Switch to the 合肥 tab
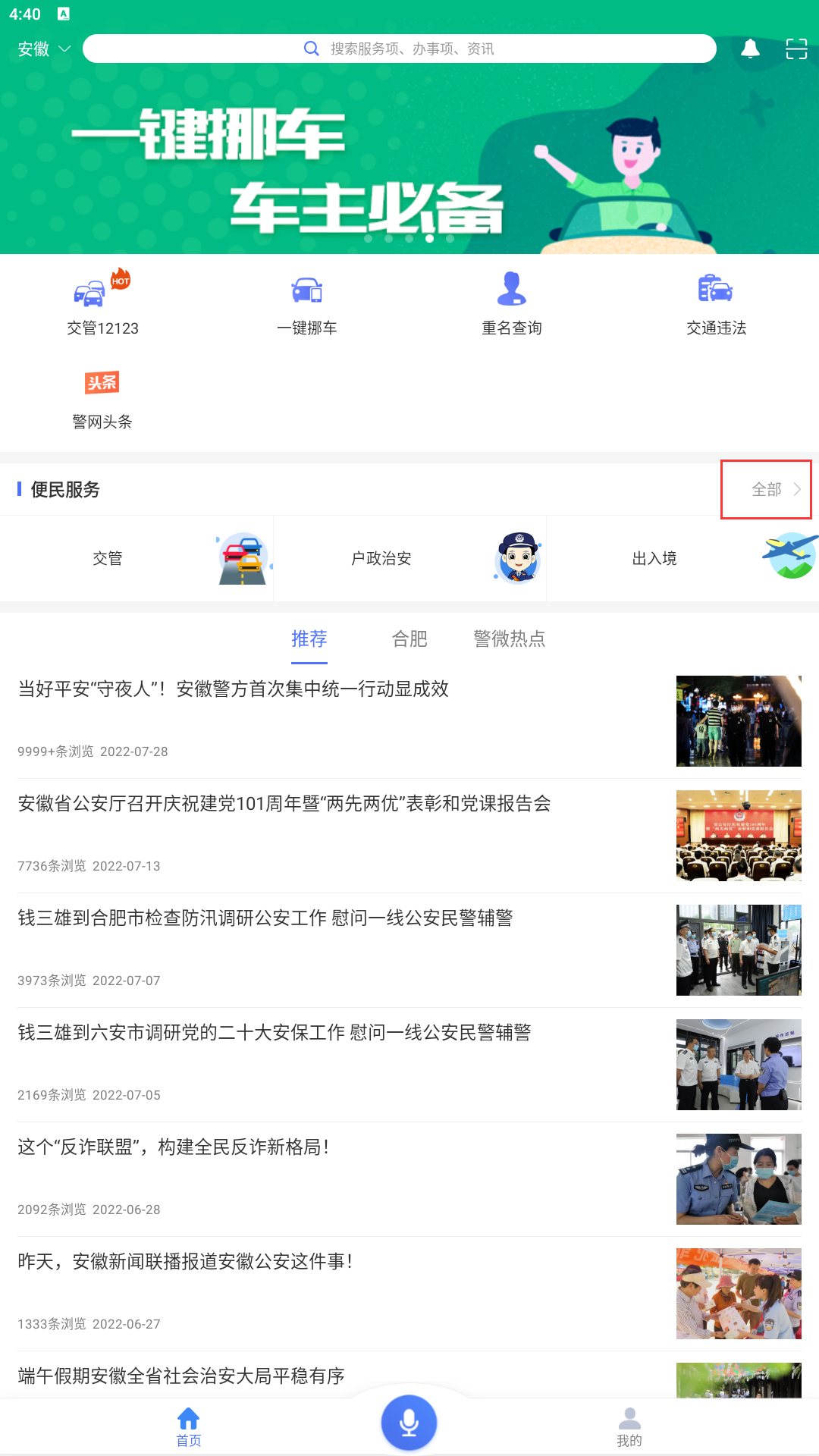The image size is (819, 1456). (x=409, y=639)
